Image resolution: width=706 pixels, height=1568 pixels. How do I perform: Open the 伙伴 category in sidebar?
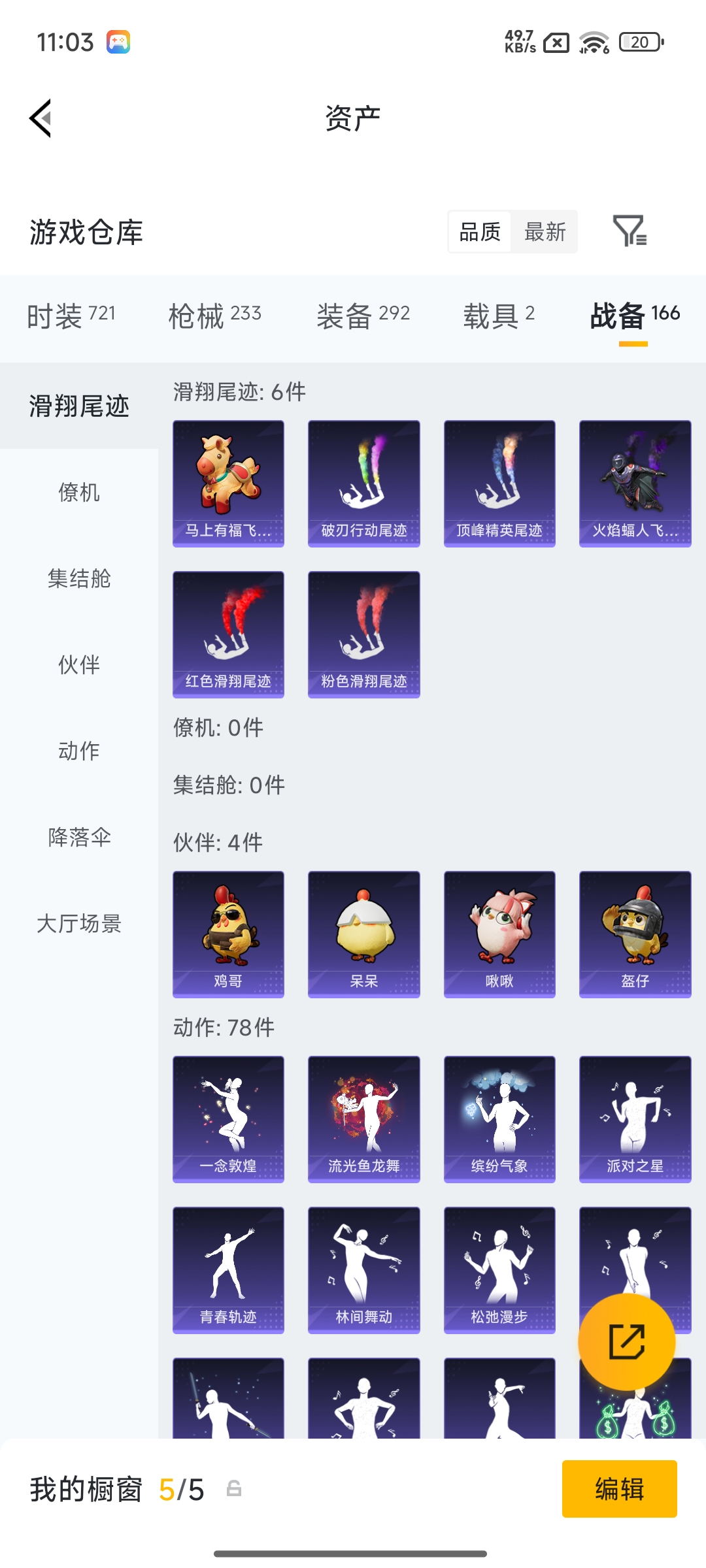click(x=78, y=664)
